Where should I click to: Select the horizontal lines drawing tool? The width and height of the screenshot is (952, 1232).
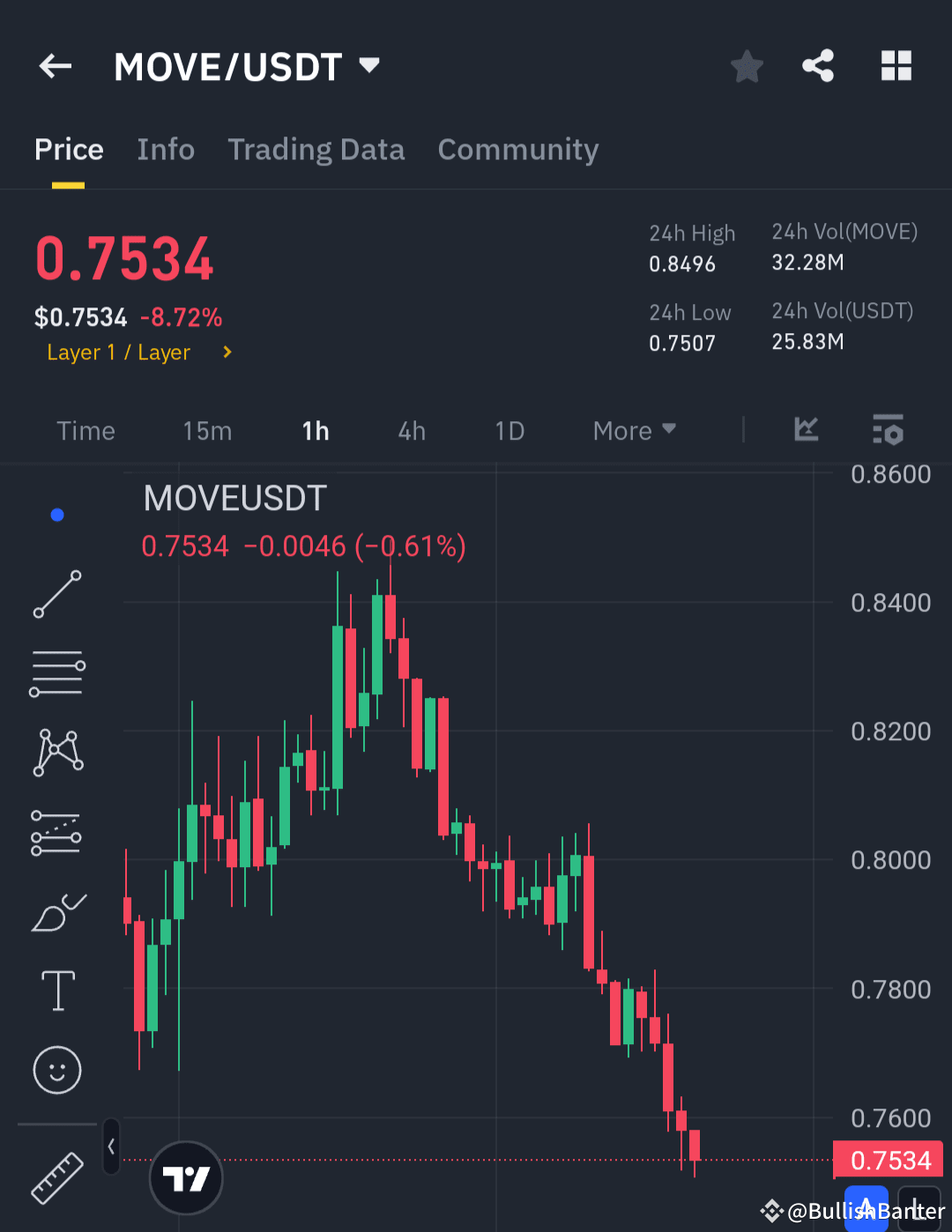[x=56, y=672]
